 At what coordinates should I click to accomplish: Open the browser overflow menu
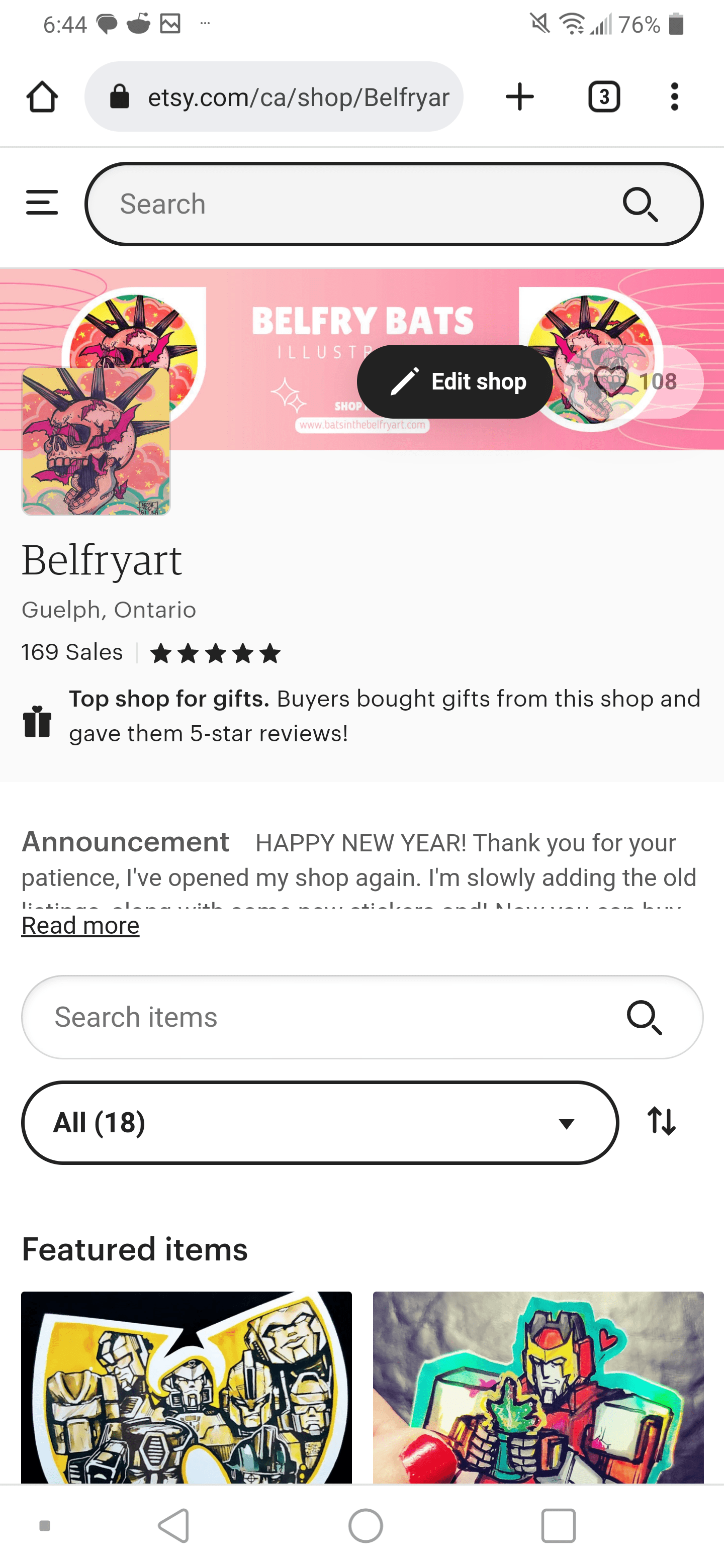coord(674,97)
